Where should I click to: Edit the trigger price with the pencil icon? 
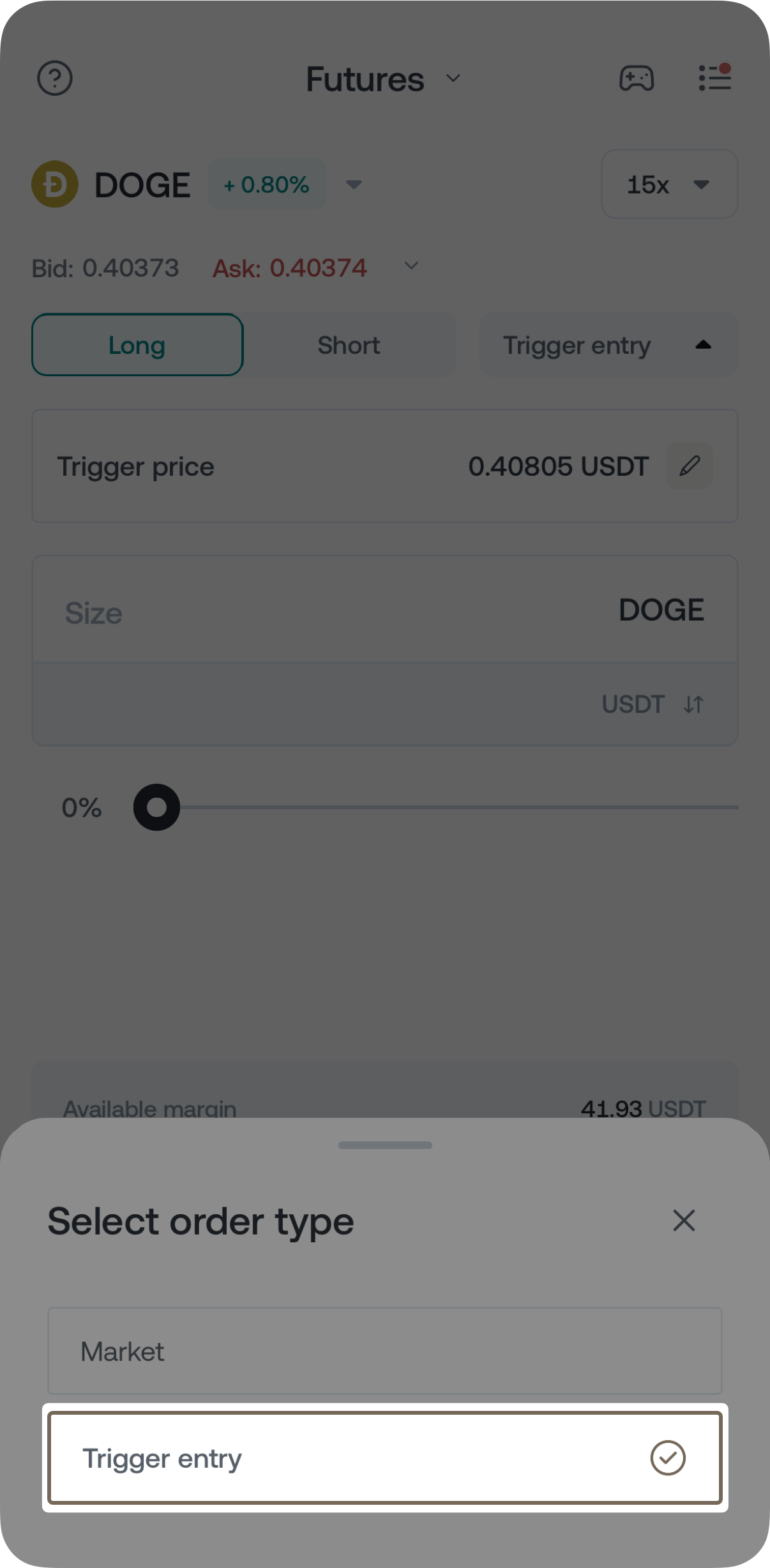point(690,466)
